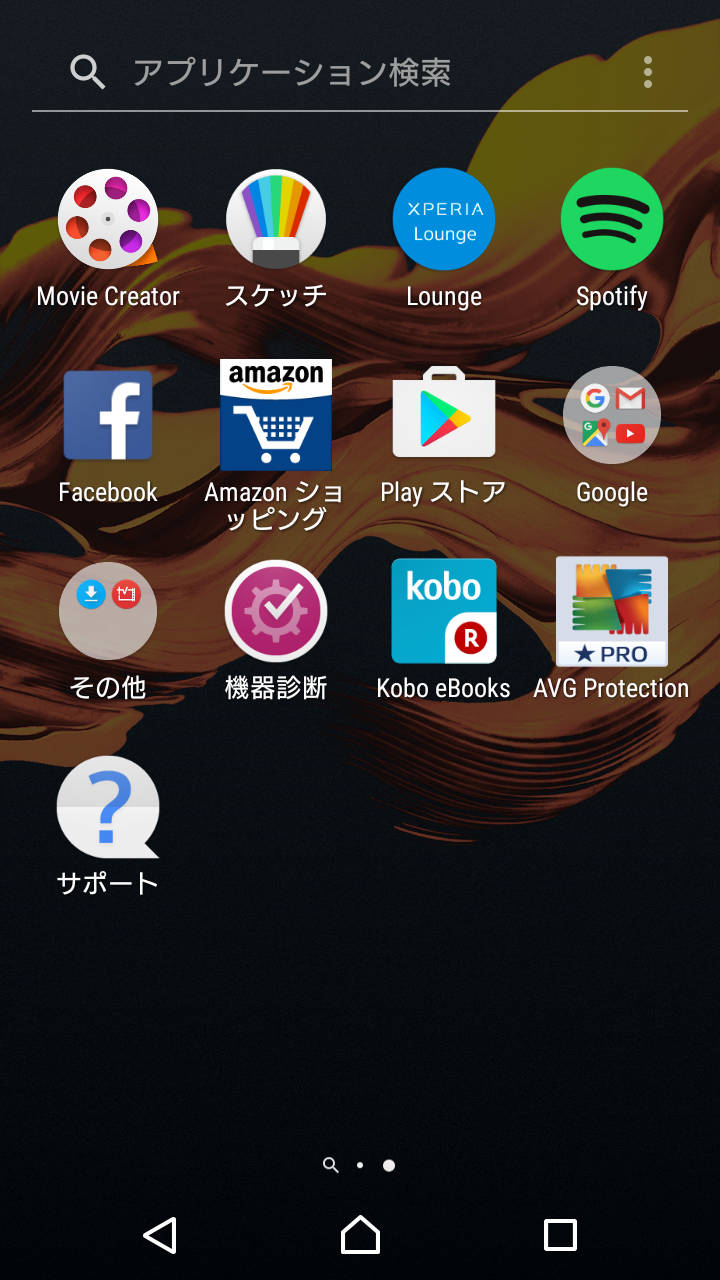Open the スケッチ drawing app
This screenshot has width=720, height=1280.
(276, 220)
